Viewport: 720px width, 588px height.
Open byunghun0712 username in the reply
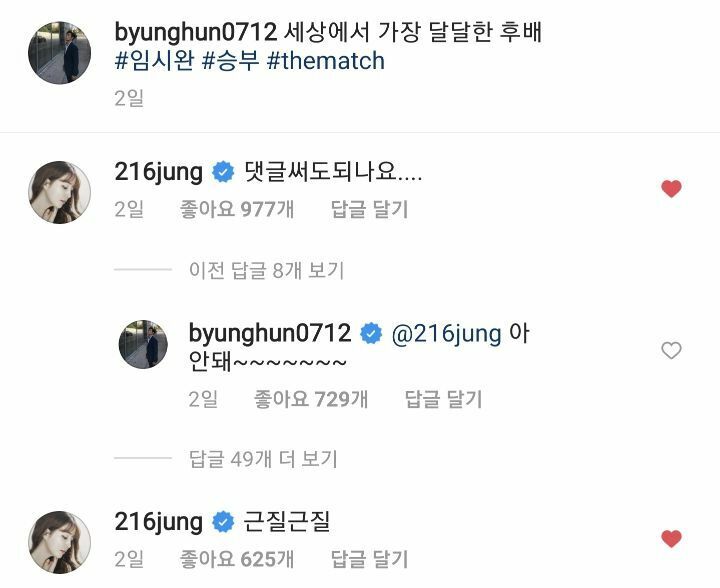[x=270, y=333]
